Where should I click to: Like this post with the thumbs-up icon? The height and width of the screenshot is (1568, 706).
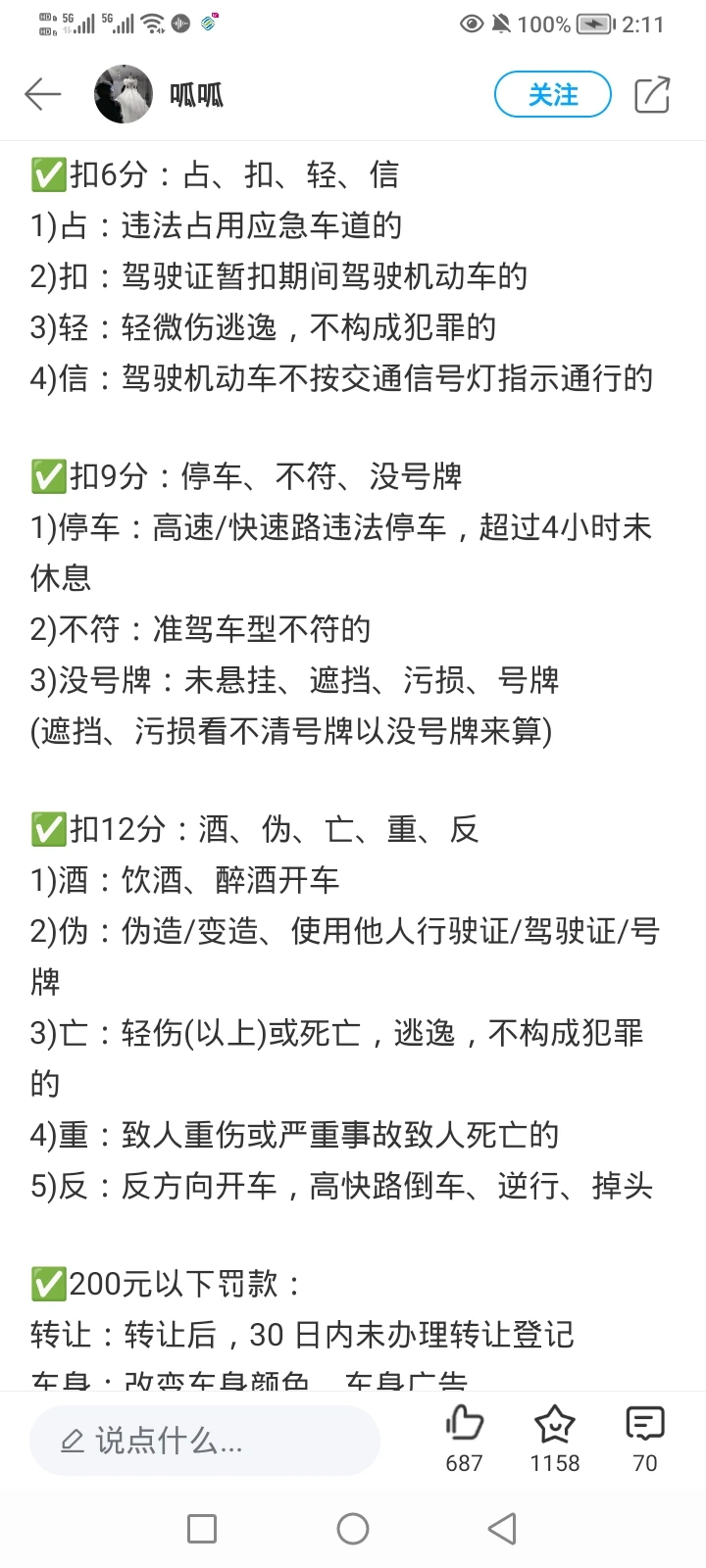point(464,1423)
